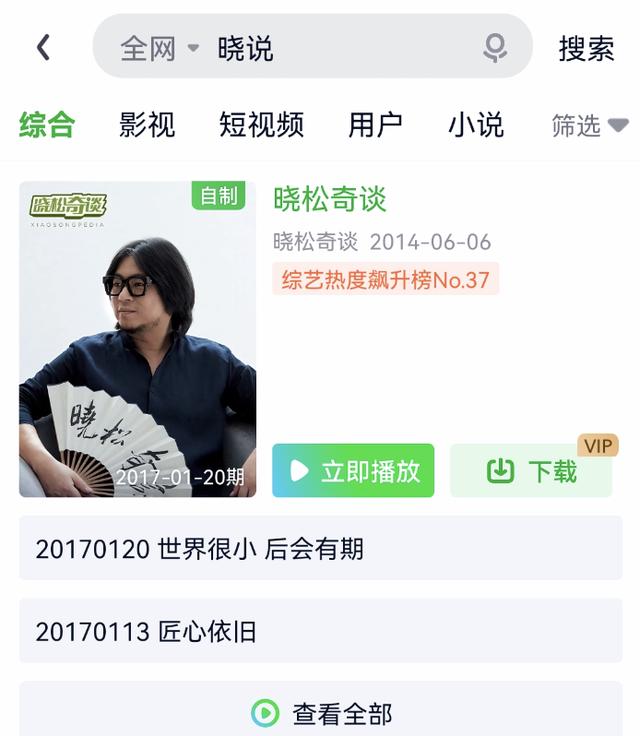The width and height of the screenshot is (640, 736).
Task: Edit the search field containing 晓说
Action: pos(340,48)
